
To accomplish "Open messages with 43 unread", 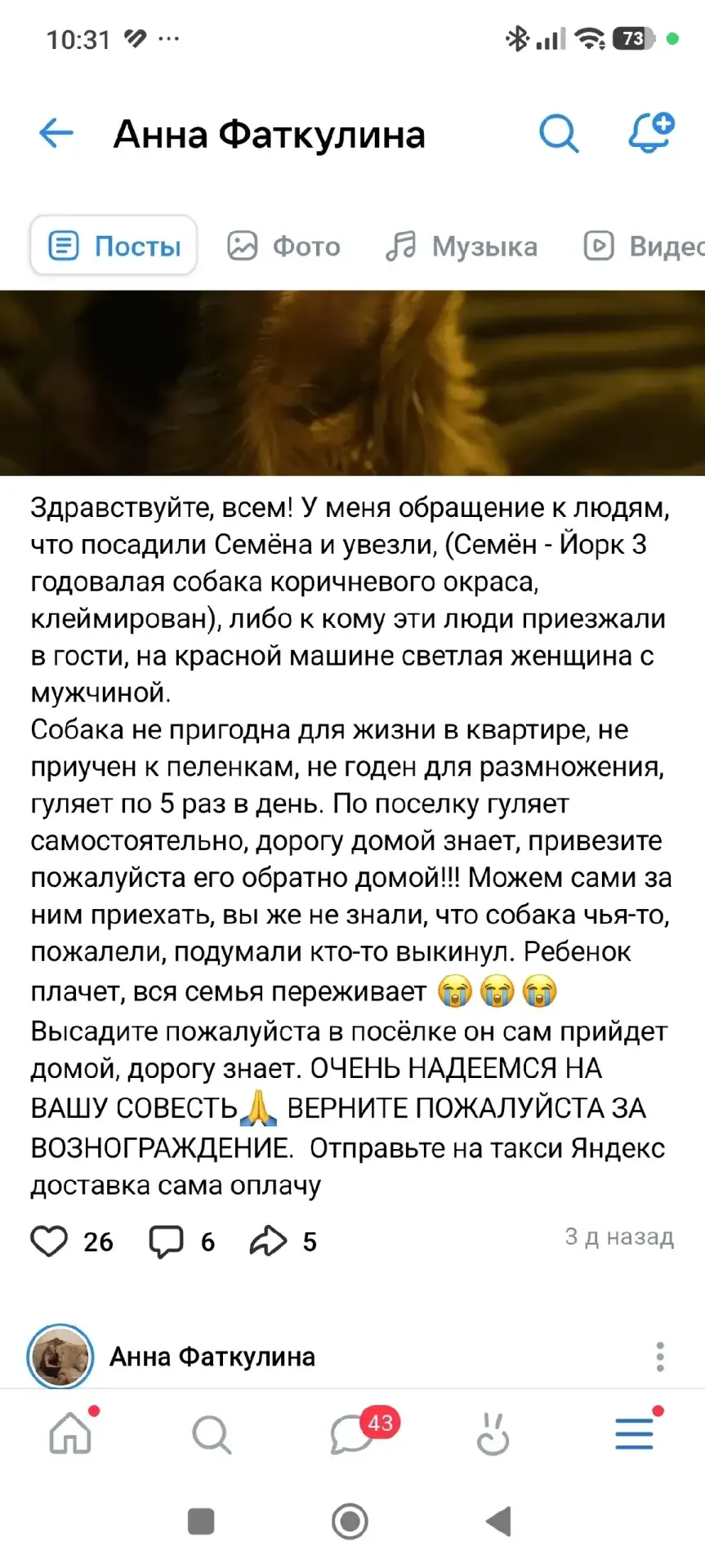I will click(353, 1435).
